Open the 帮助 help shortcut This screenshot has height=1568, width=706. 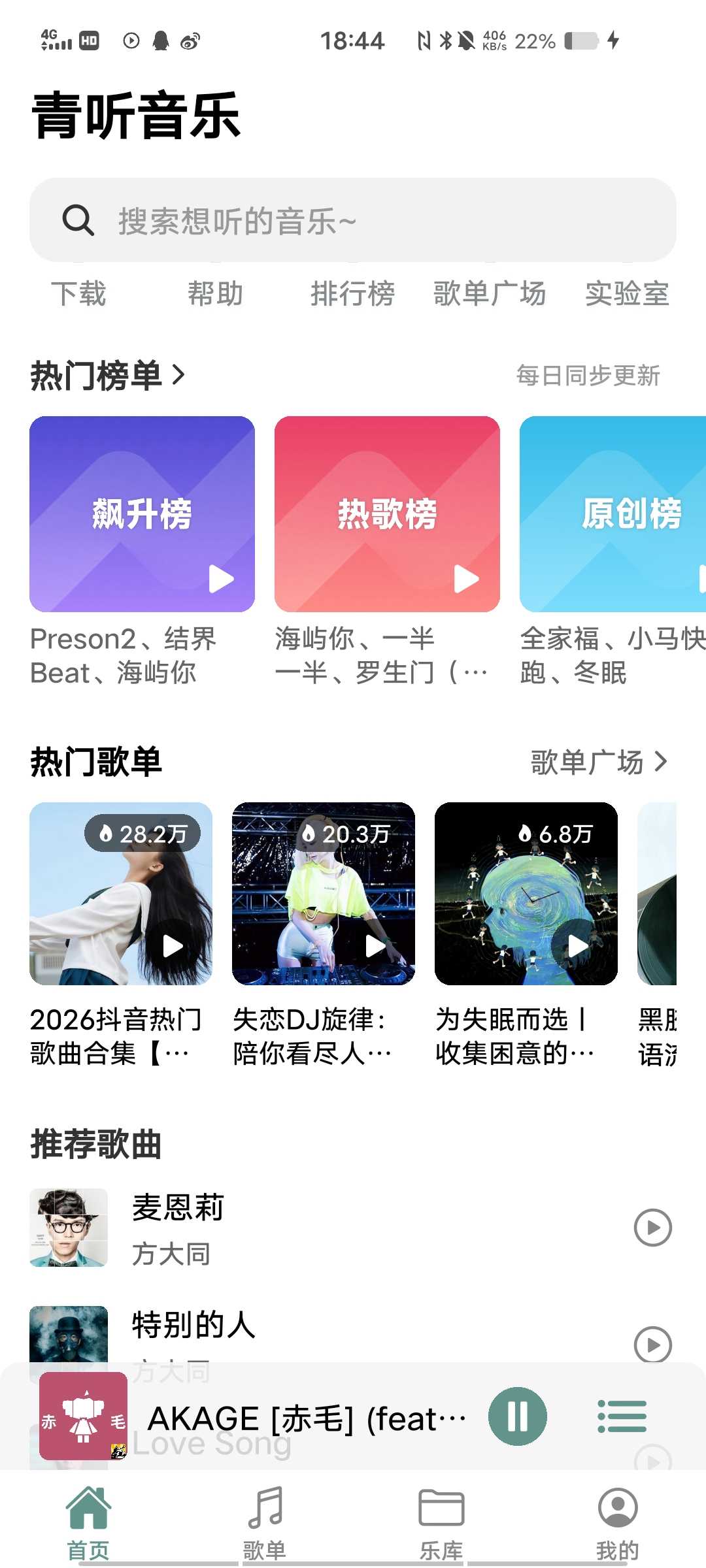[x=215, y=293]
